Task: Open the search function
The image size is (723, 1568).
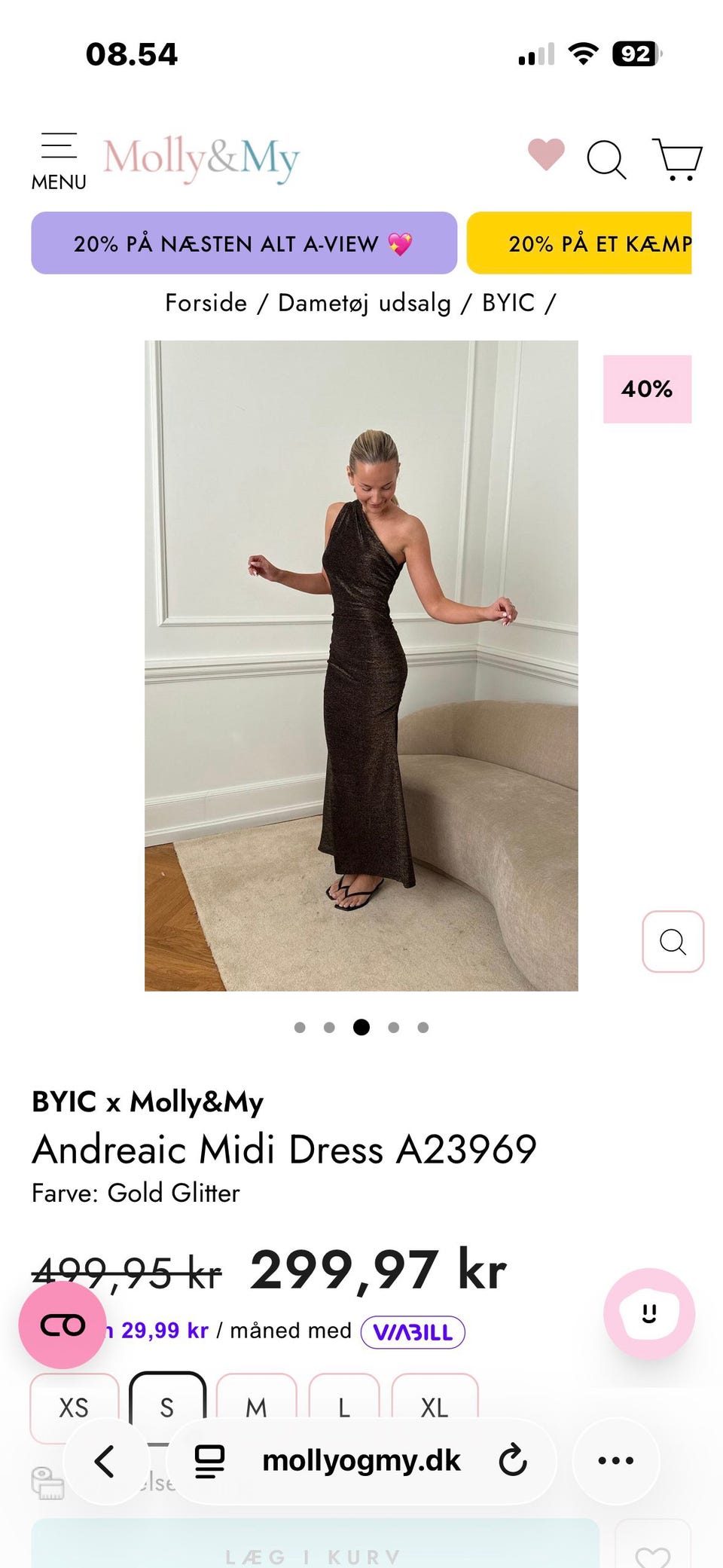Action: 607,160
